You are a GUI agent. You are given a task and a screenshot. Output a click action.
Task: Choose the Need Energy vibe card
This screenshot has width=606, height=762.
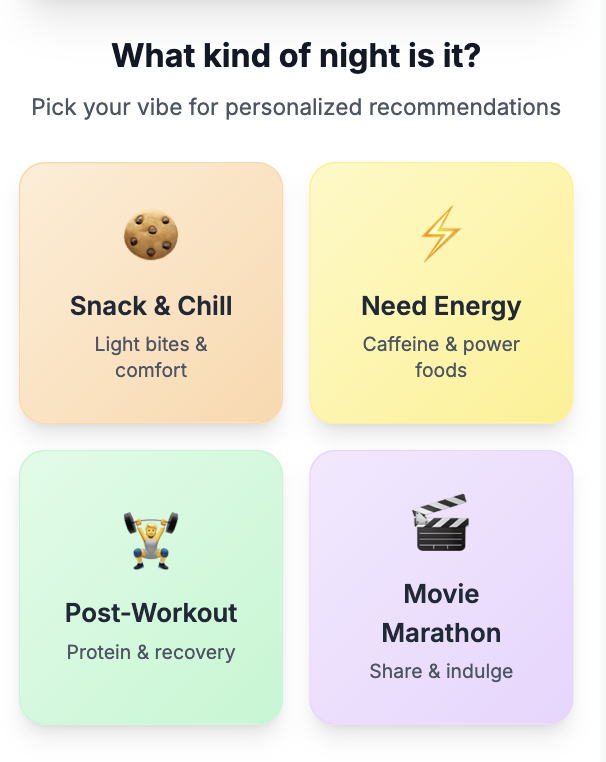pos(441,293)
